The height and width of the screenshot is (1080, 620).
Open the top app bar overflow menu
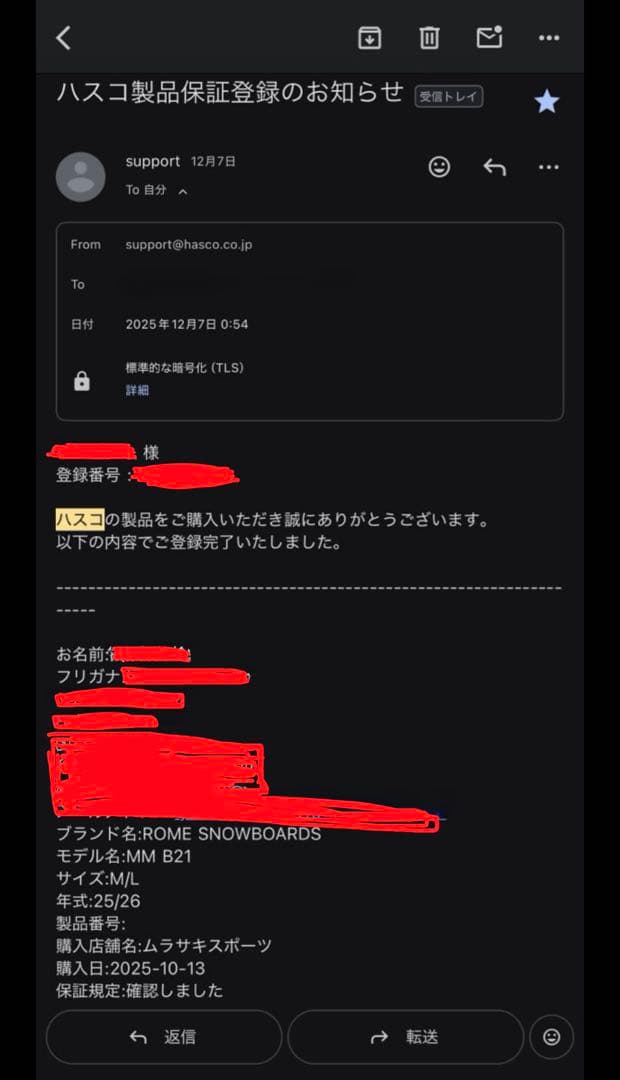(549, 38)
